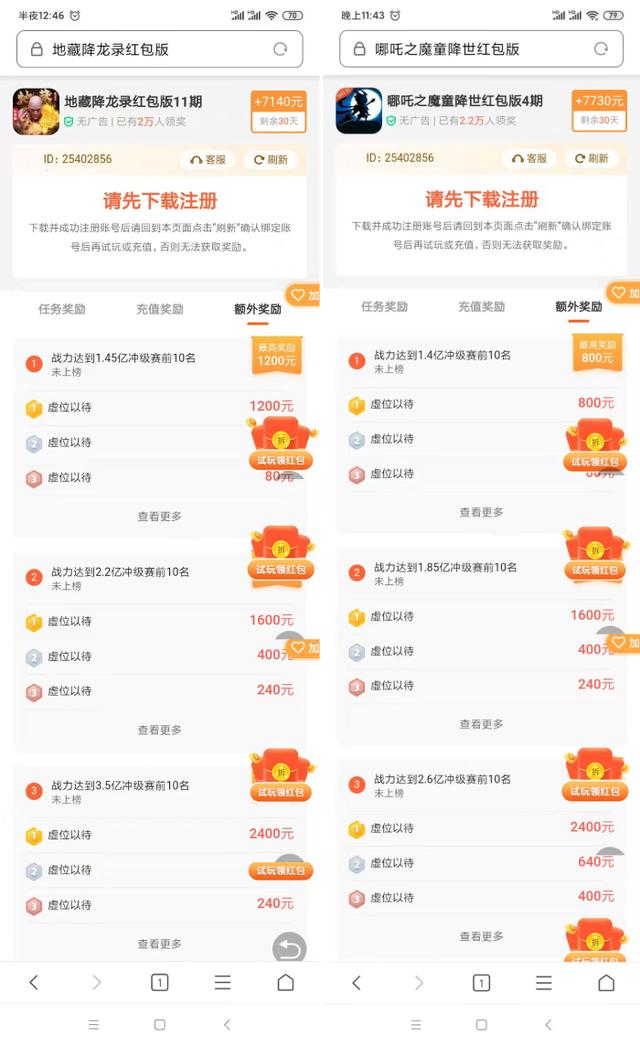This screenshot has width=640, height=1046.
Task: Contact 客服 on the 地藏降龙录 page
Action: pyautogui.click(x=208, y=160)
